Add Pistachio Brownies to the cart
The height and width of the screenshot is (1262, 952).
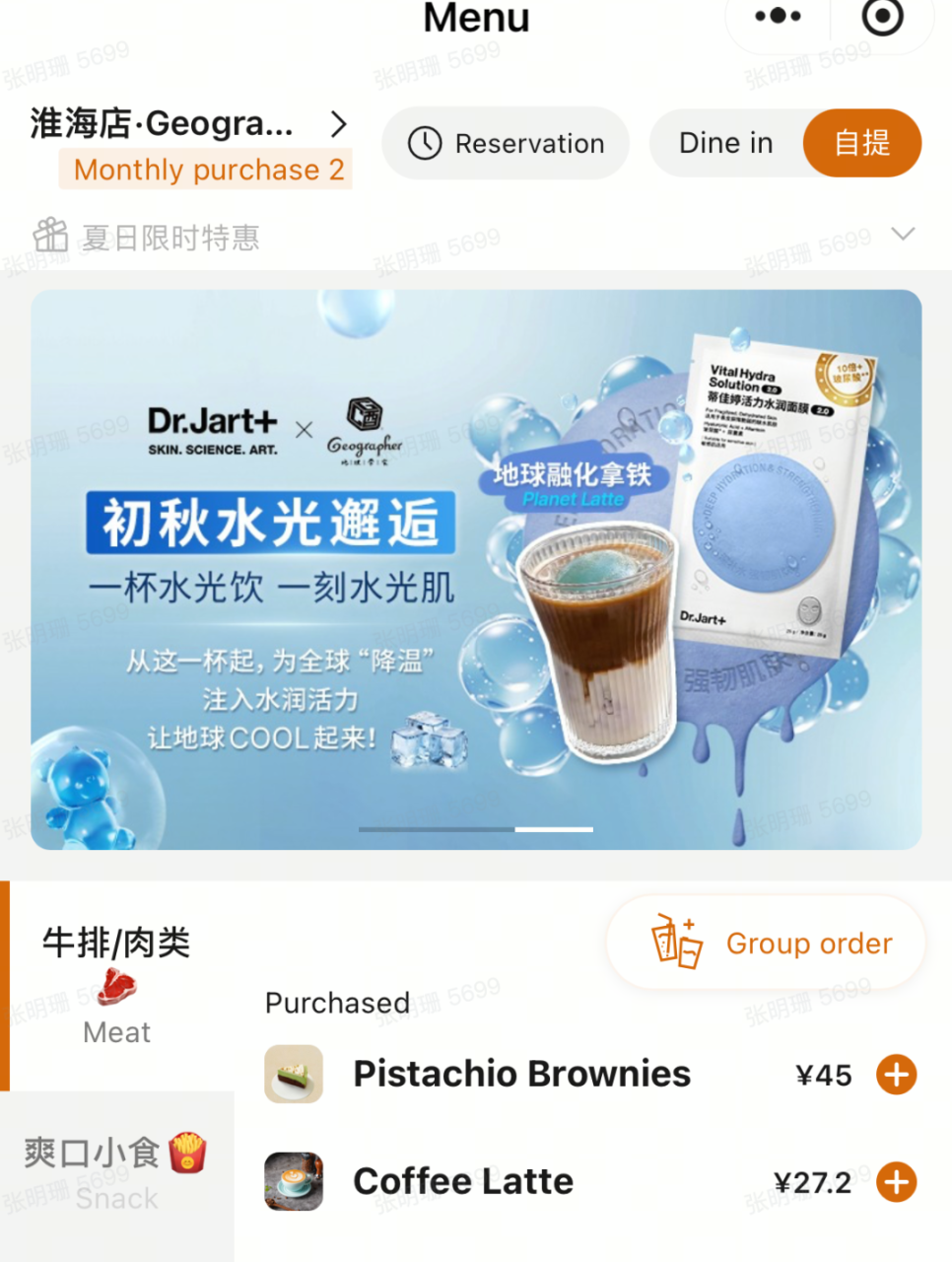pyautogui.click(x=896, y=1075)
